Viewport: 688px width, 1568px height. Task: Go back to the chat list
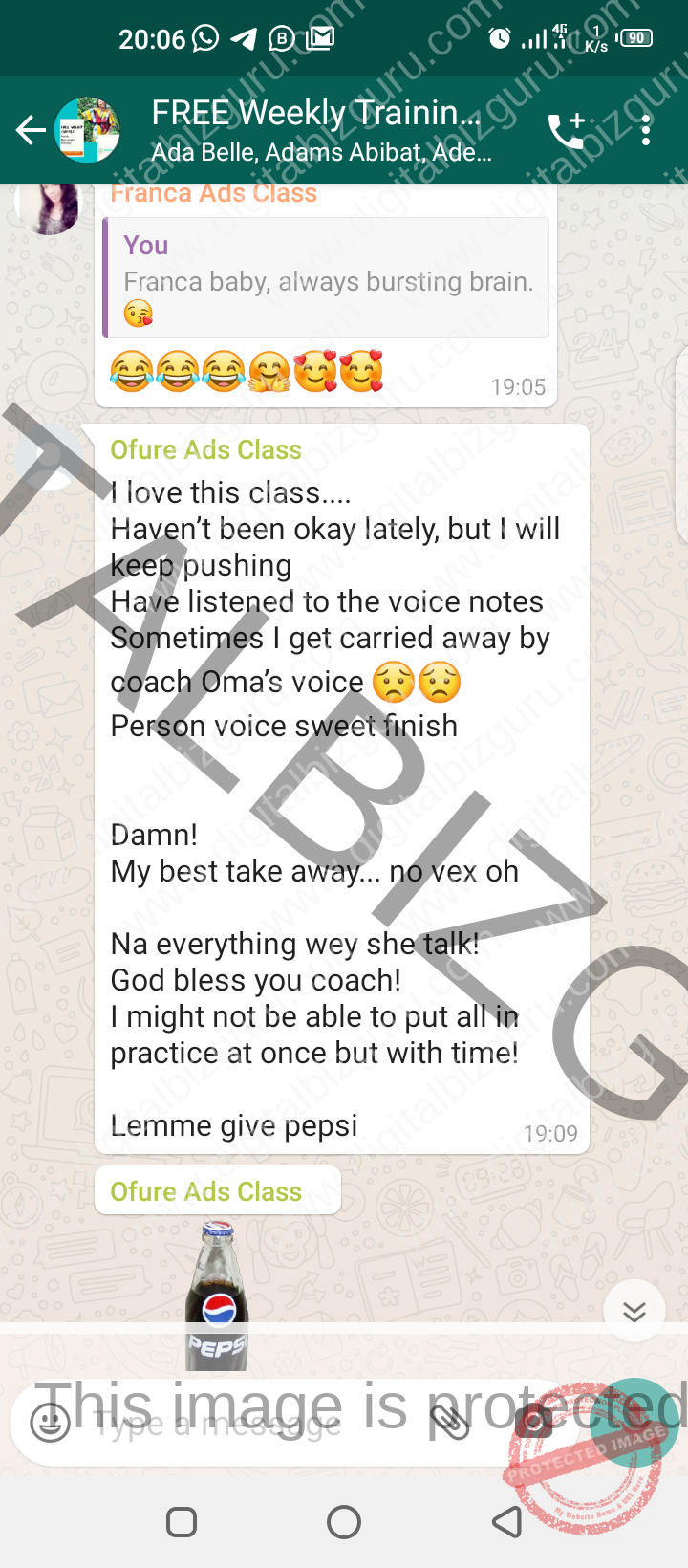coord(31,130)
